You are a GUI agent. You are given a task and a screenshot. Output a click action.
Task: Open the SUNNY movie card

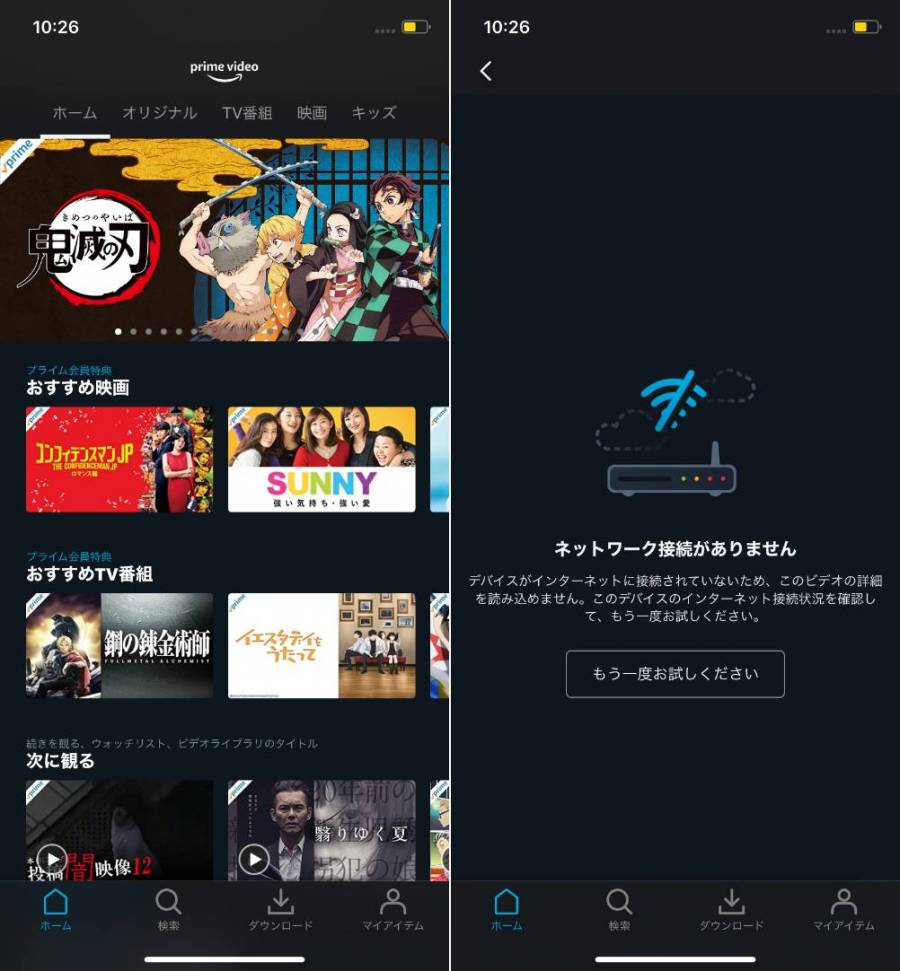click(x=321, y=459)
